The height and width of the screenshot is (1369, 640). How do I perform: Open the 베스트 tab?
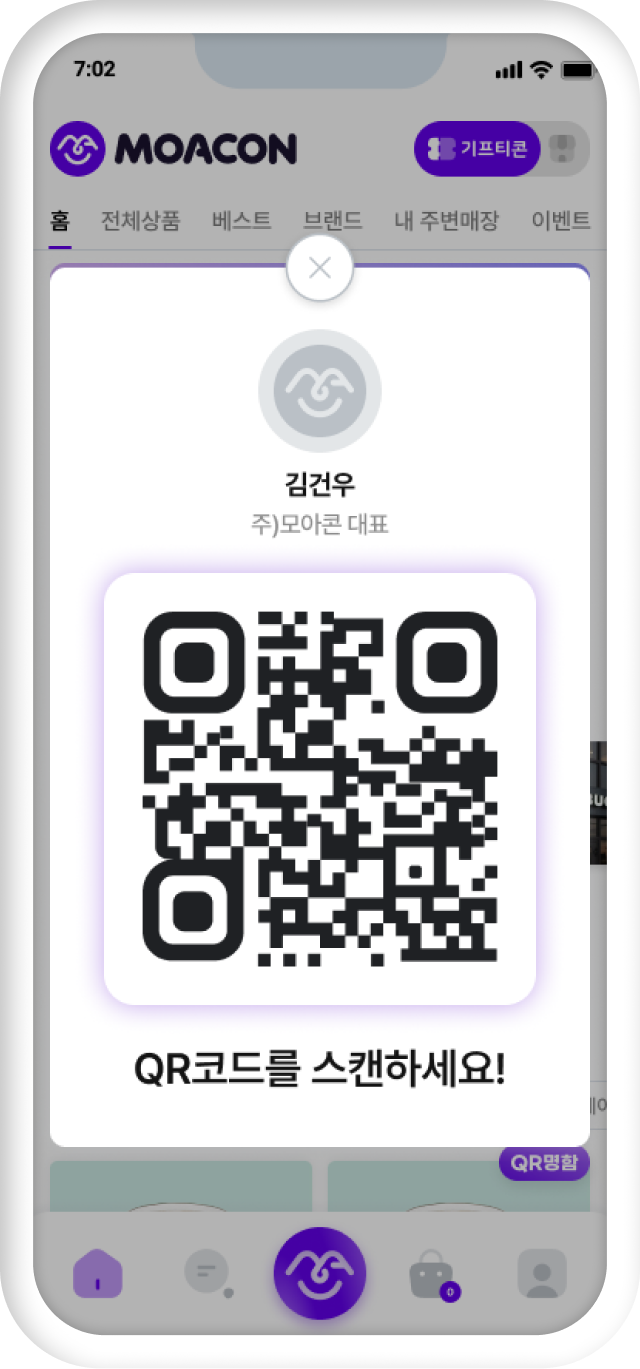click(x=241, y=221)
